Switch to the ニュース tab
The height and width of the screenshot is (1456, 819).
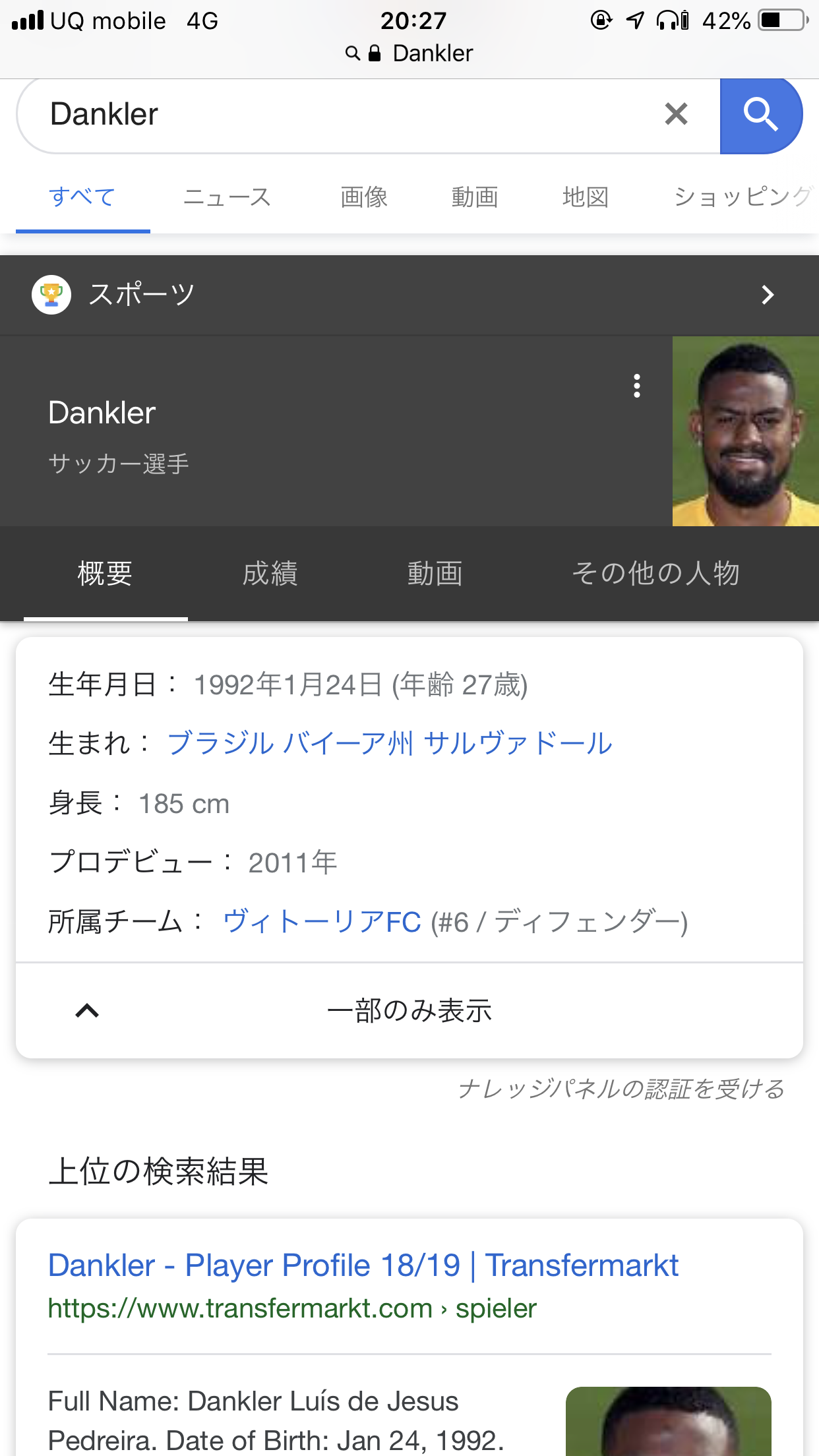[x=227, y=197]
